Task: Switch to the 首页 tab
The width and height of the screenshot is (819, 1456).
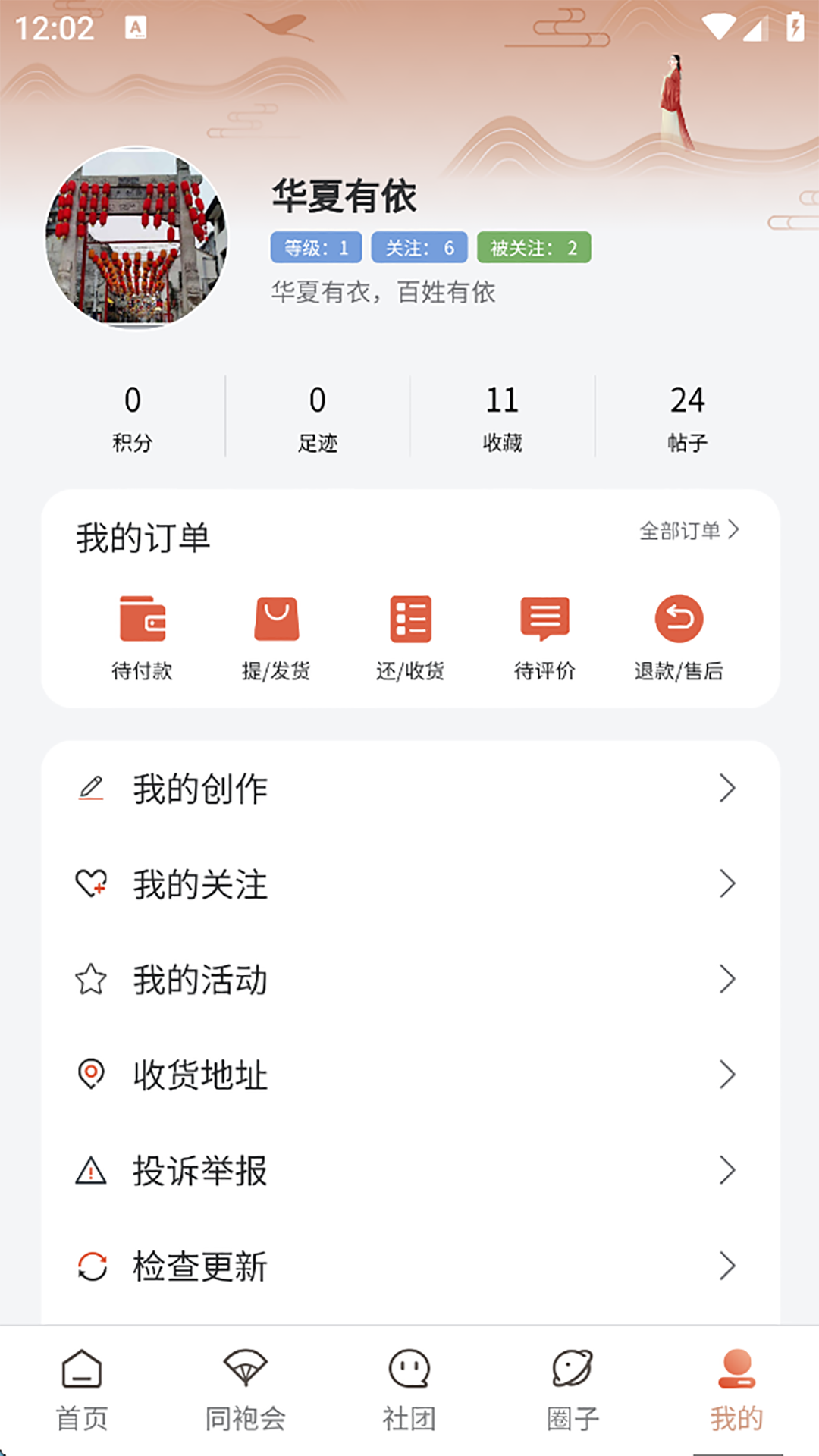Action: (82, 1388)
